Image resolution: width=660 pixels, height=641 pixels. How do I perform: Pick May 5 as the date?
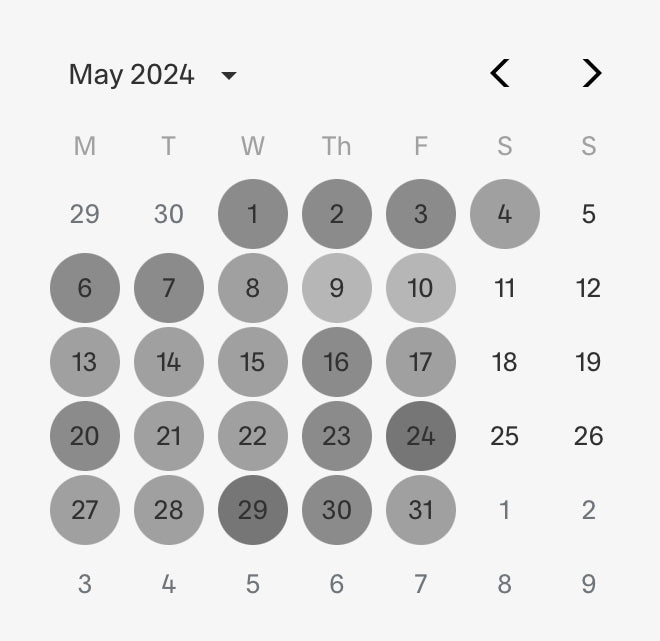589,214
